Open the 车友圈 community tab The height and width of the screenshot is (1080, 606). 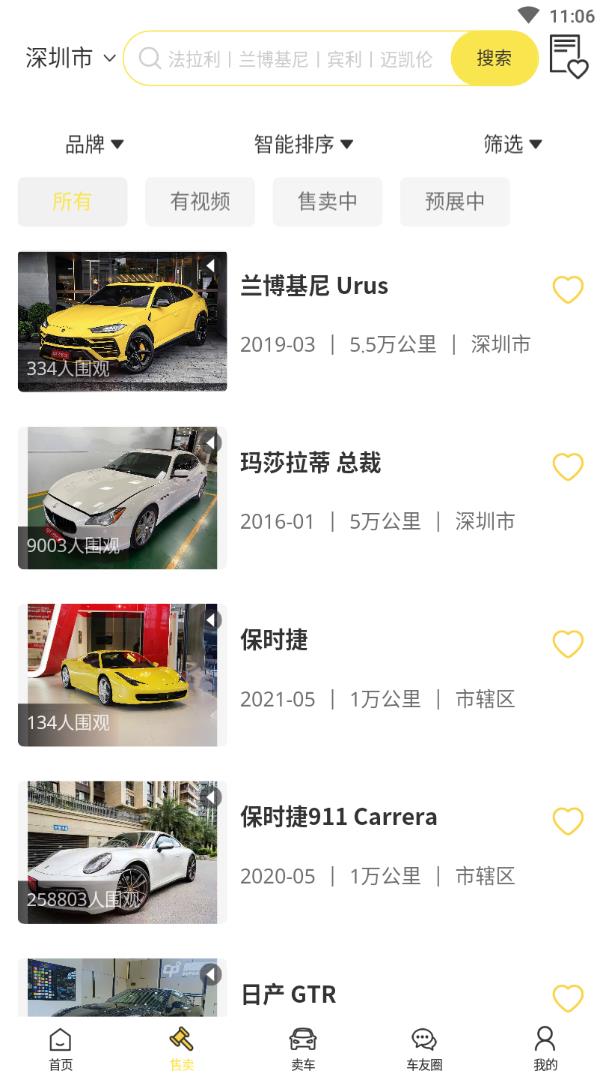424,1048
